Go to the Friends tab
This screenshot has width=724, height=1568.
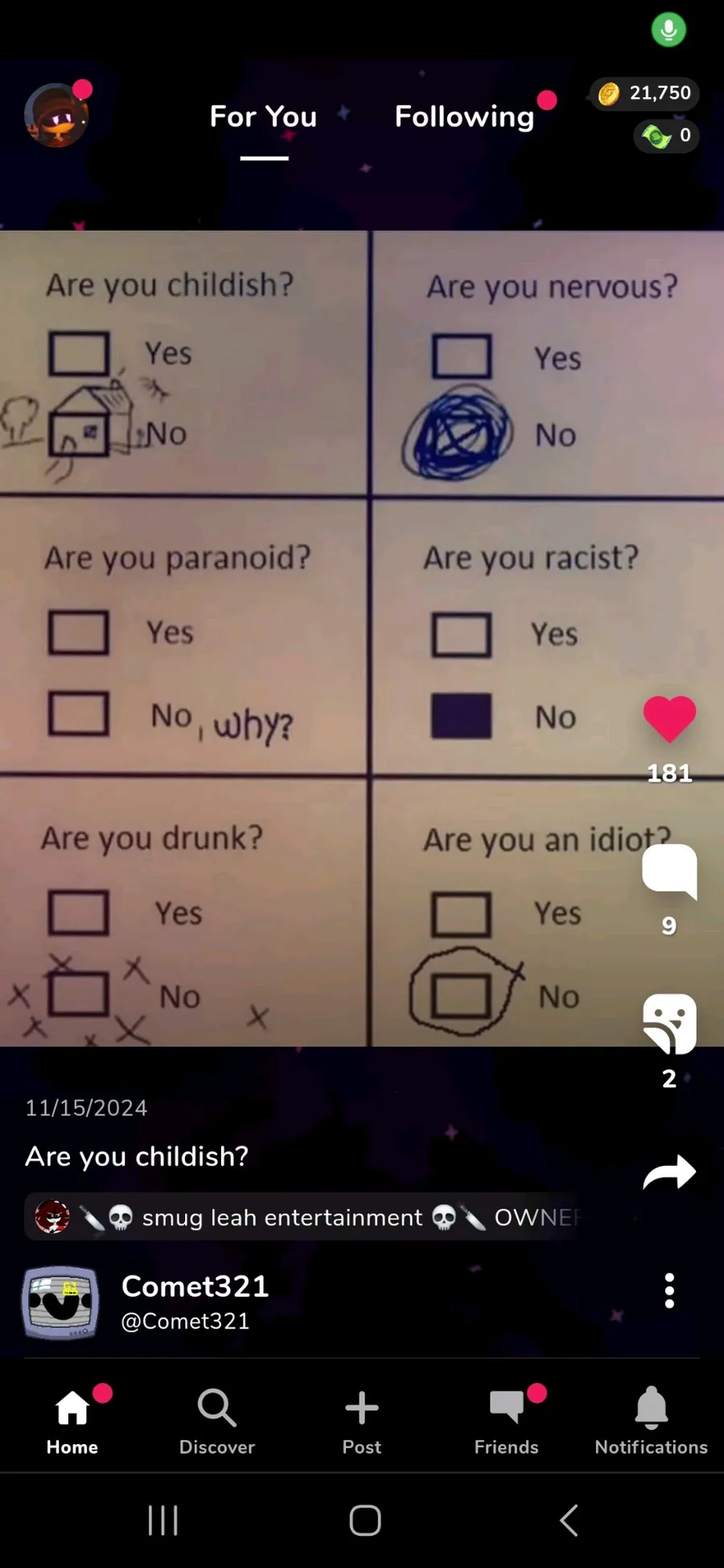coord(506,1421)
